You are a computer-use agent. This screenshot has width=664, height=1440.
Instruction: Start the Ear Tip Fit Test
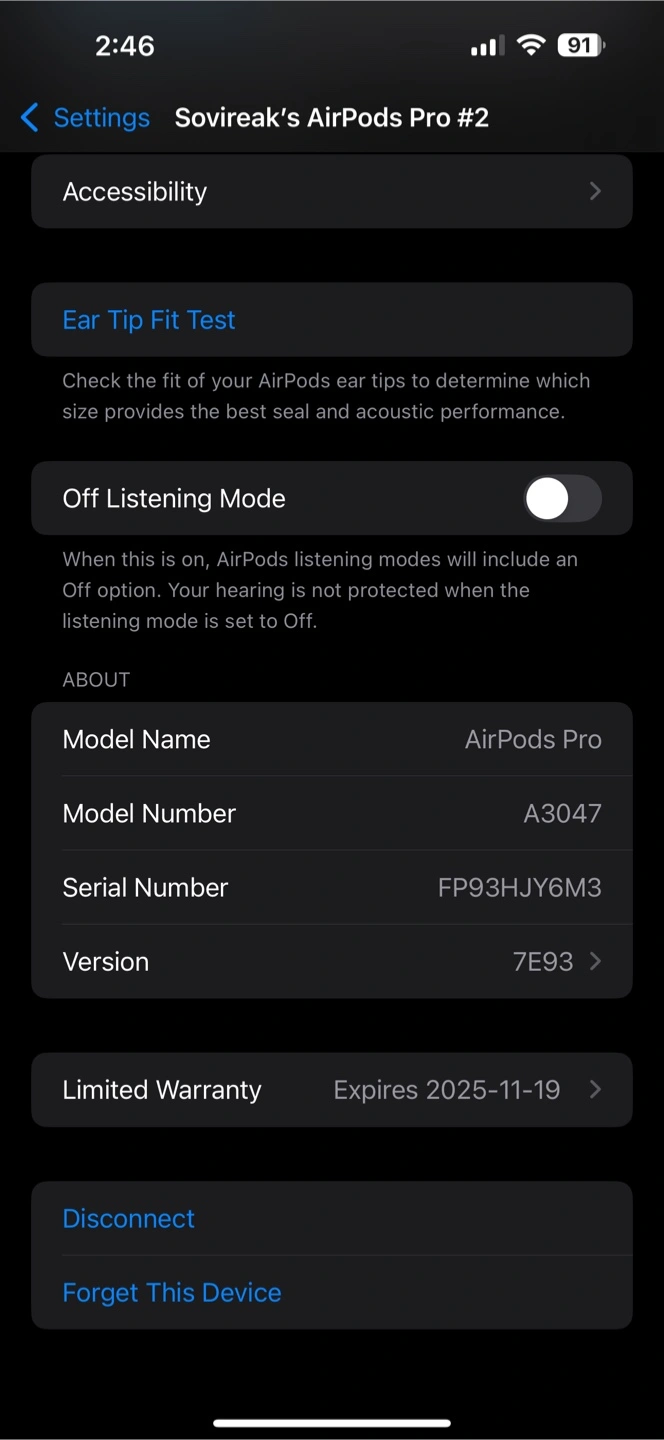click(332, 320)
